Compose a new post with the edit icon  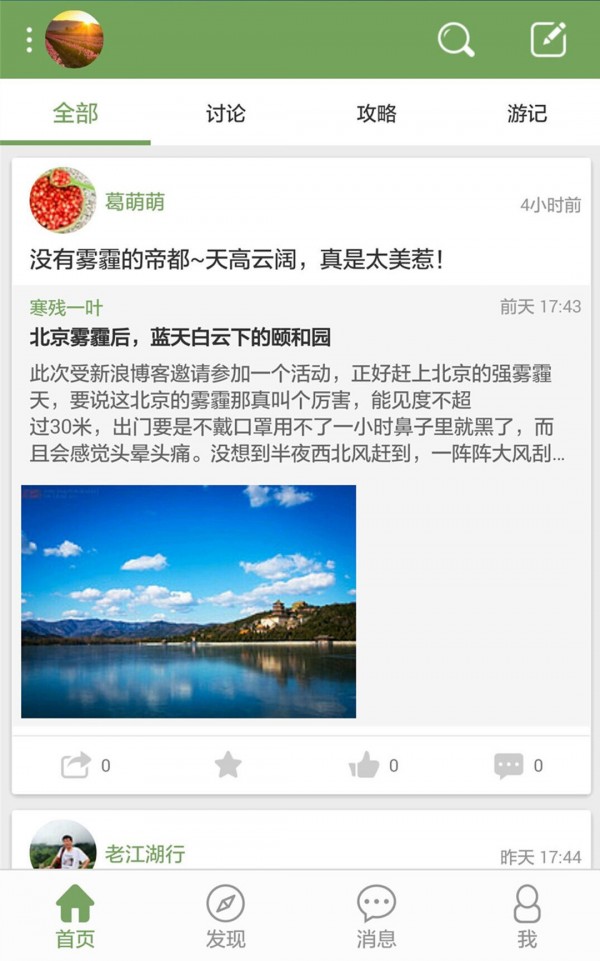tap(548, 40)
